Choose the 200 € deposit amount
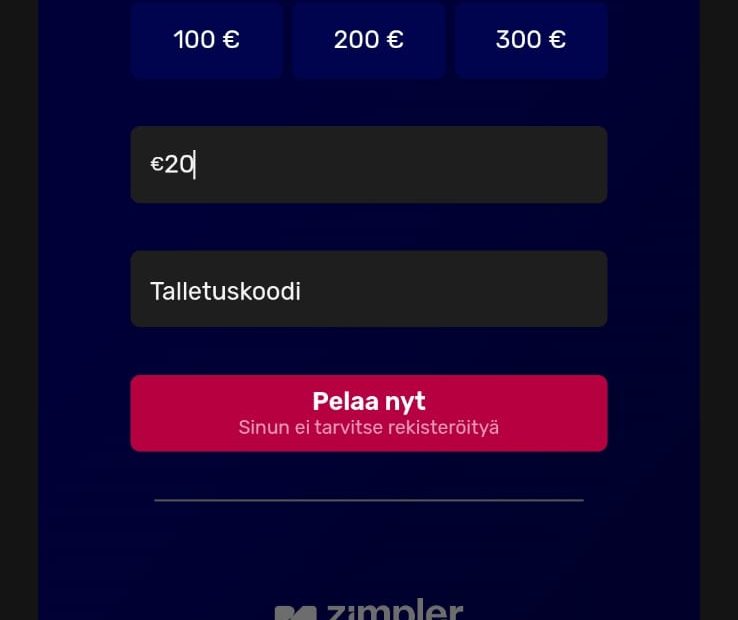The height and width of the screenshot is (620, 738). click(368, 40)
